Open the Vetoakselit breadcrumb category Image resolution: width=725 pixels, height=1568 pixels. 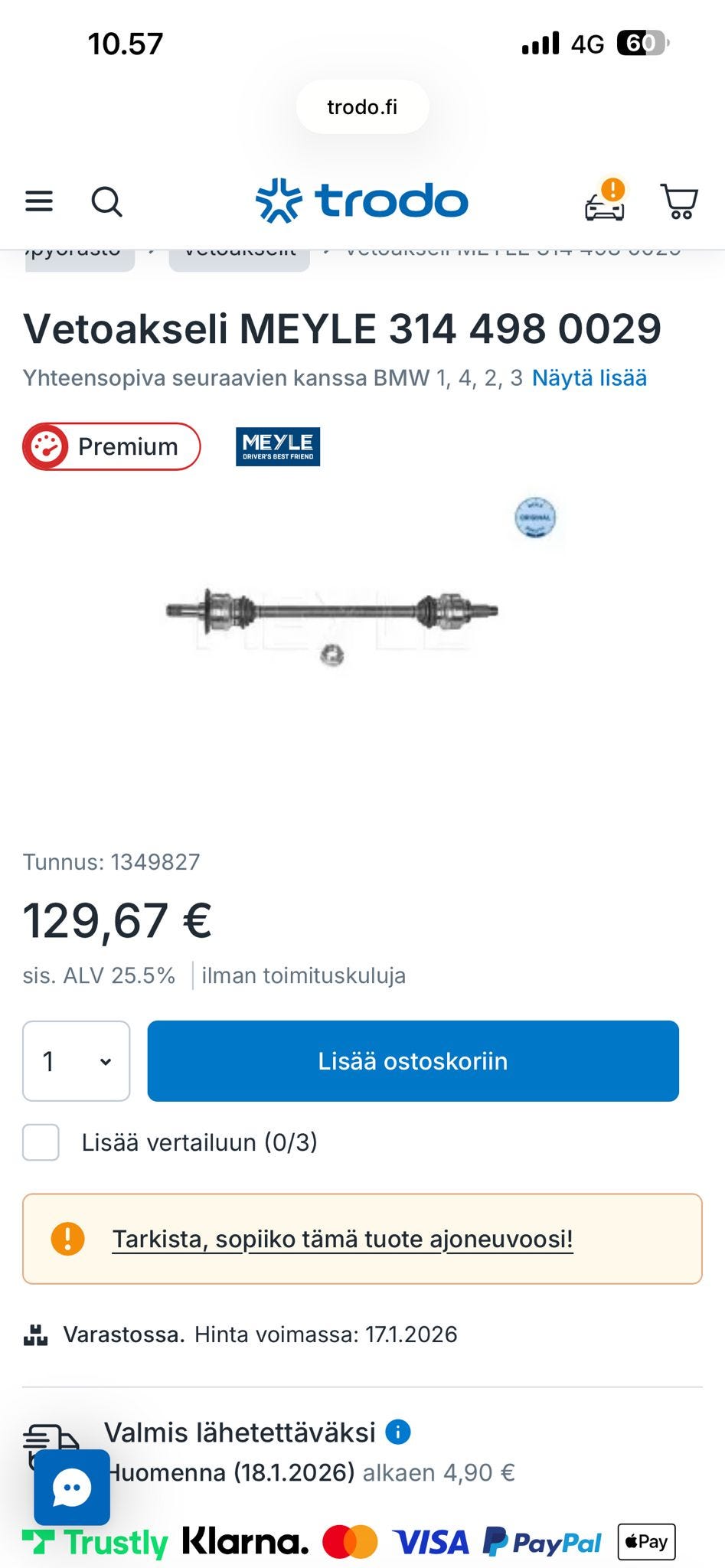click(238, 249)
